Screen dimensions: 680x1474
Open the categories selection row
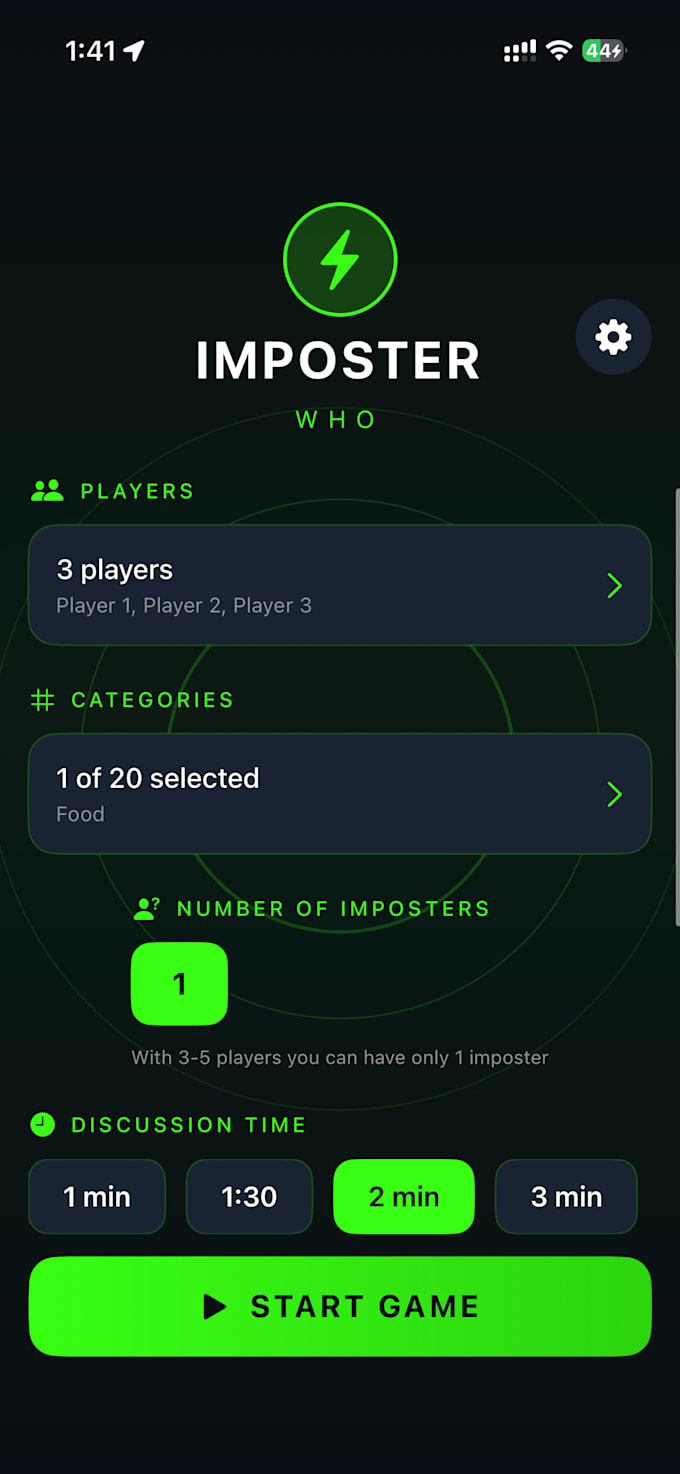click(340, 794)
